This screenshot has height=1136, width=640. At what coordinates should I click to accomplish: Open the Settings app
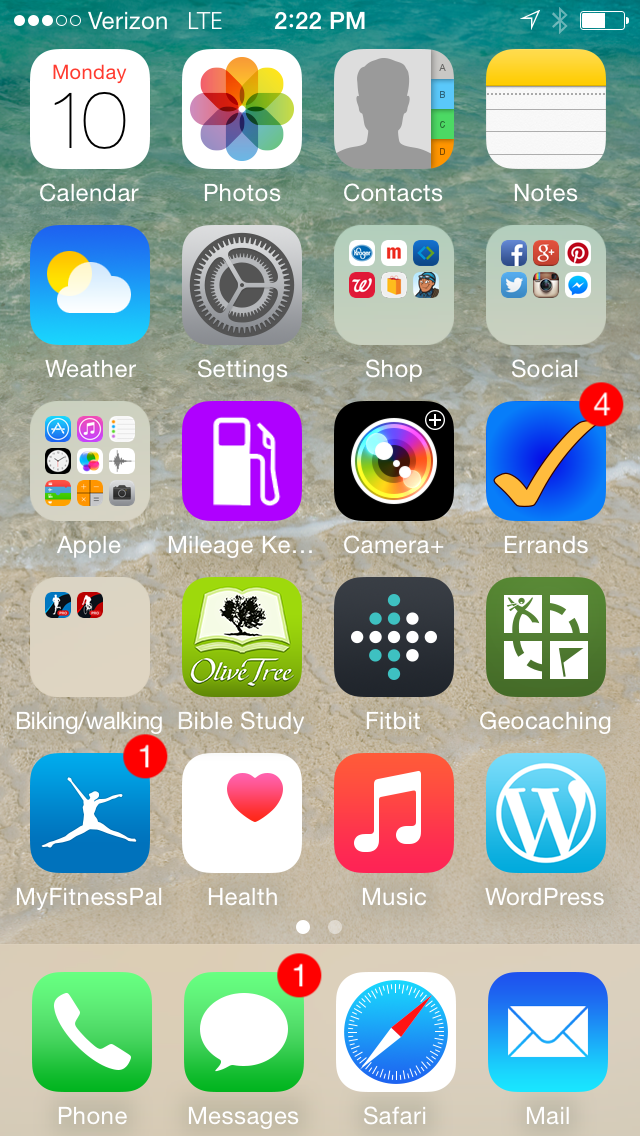[242, 285]
